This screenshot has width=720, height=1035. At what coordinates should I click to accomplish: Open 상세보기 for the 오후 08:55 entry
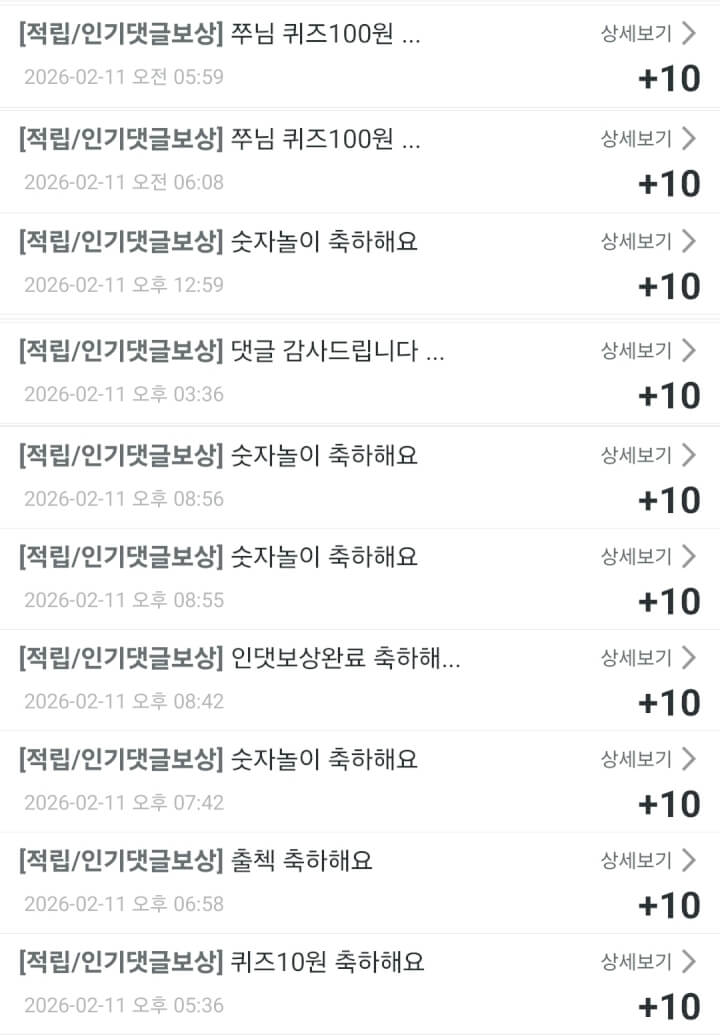[x=647, y=556]
